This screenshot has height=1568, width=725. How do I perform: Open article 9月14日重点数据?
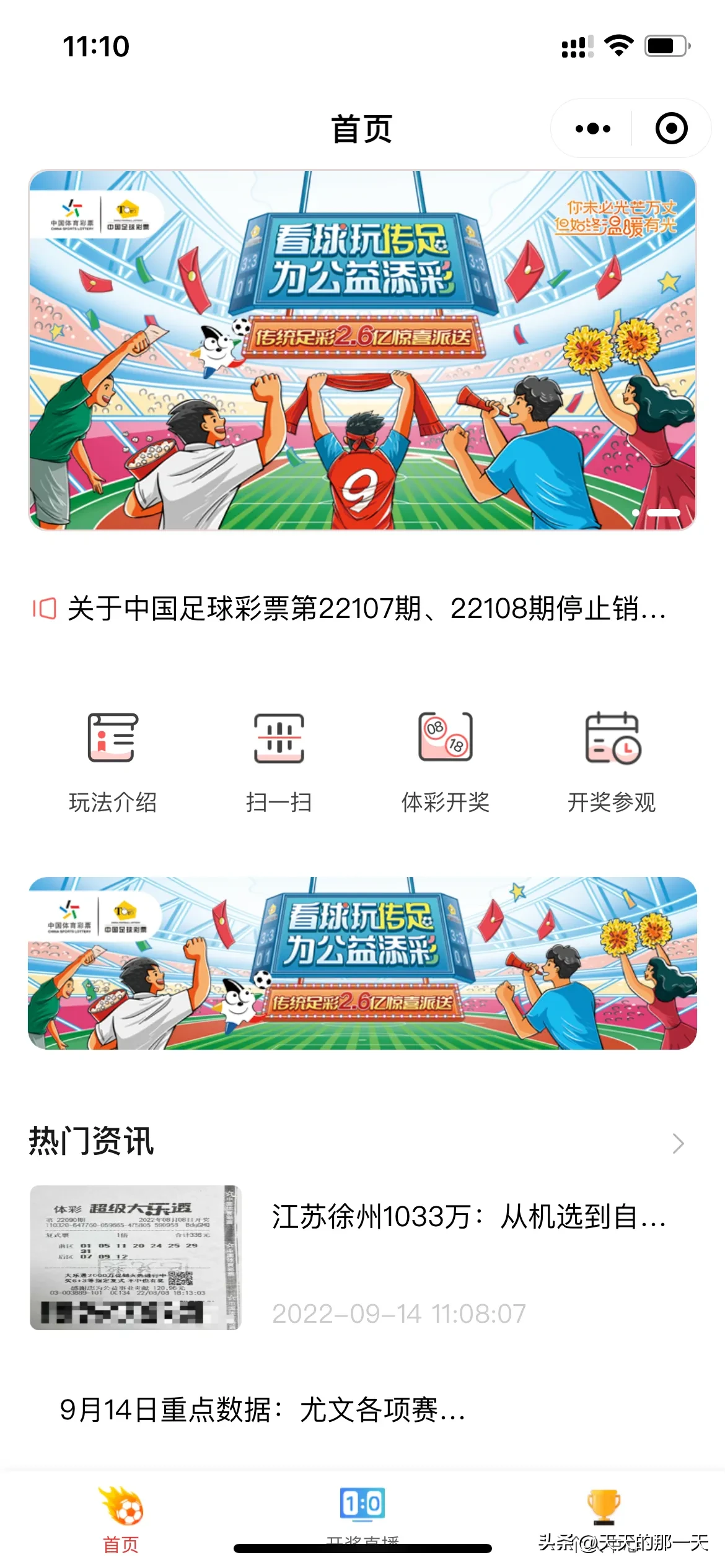click(263, 1410)
